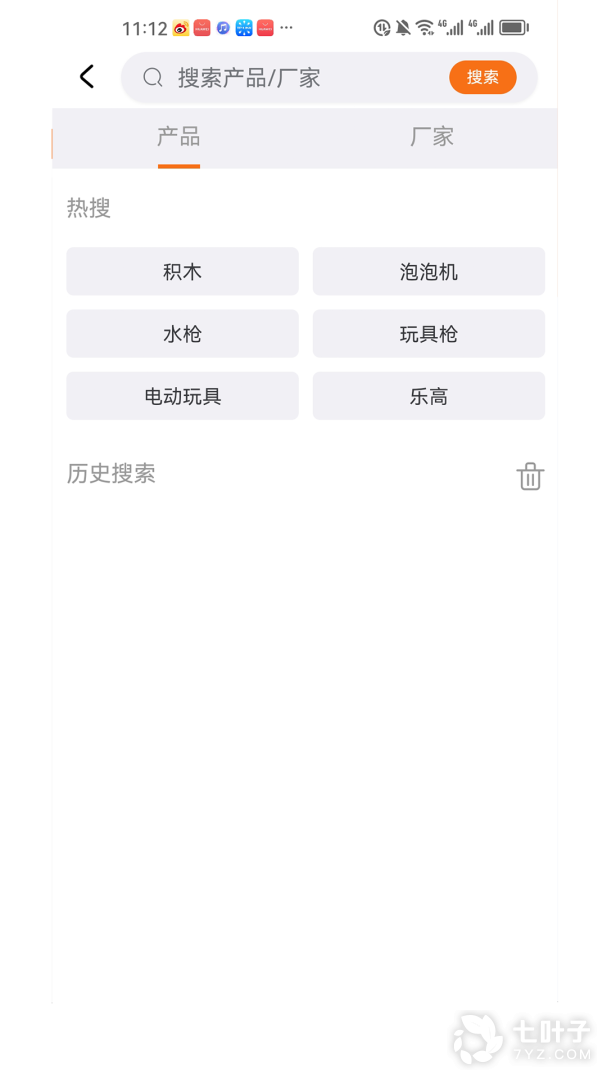Choose the 玩具枪 hot search chip
Viewport: 607px width, 1080px height.
point(428,334)
